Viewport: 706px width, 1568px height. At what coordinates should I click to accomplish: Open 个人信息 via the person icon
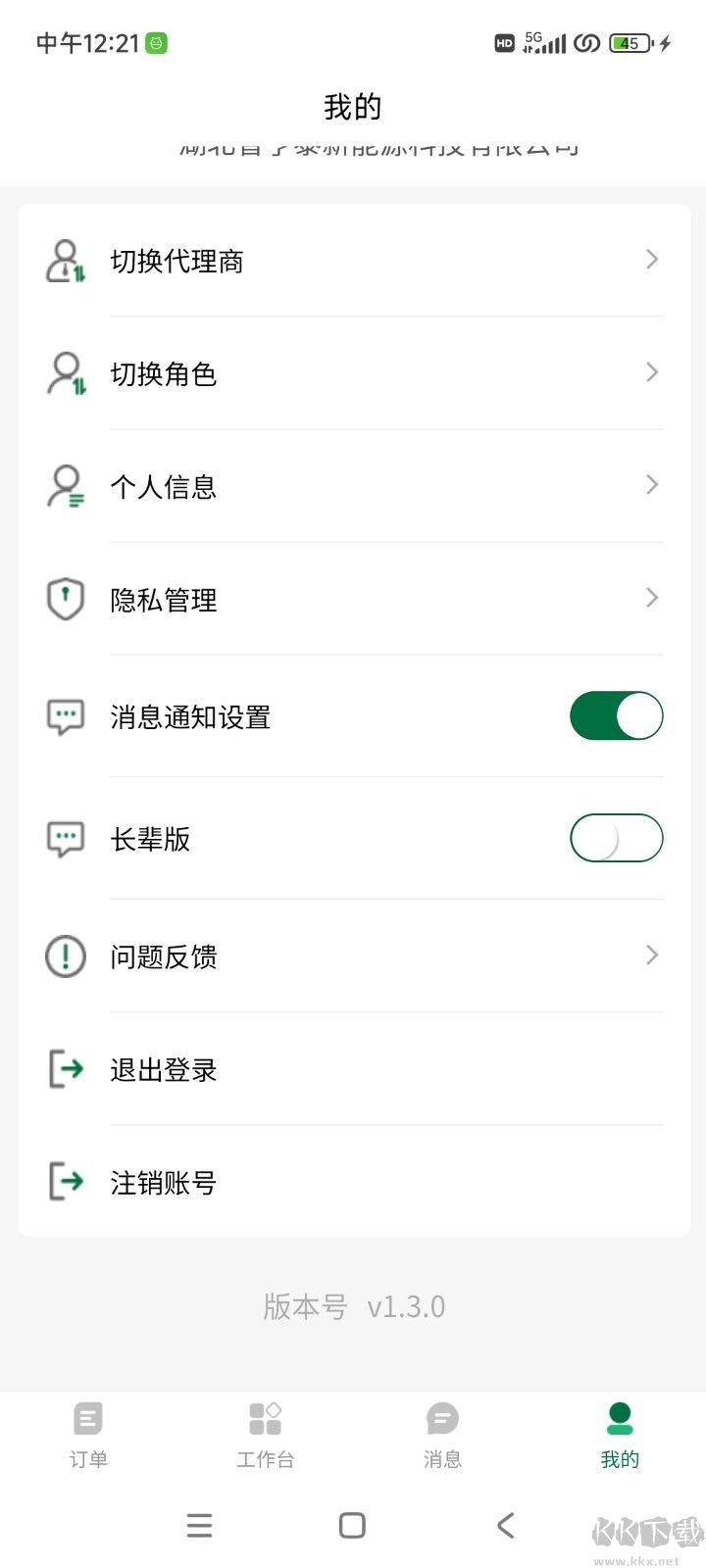click(x=64, y=486)
